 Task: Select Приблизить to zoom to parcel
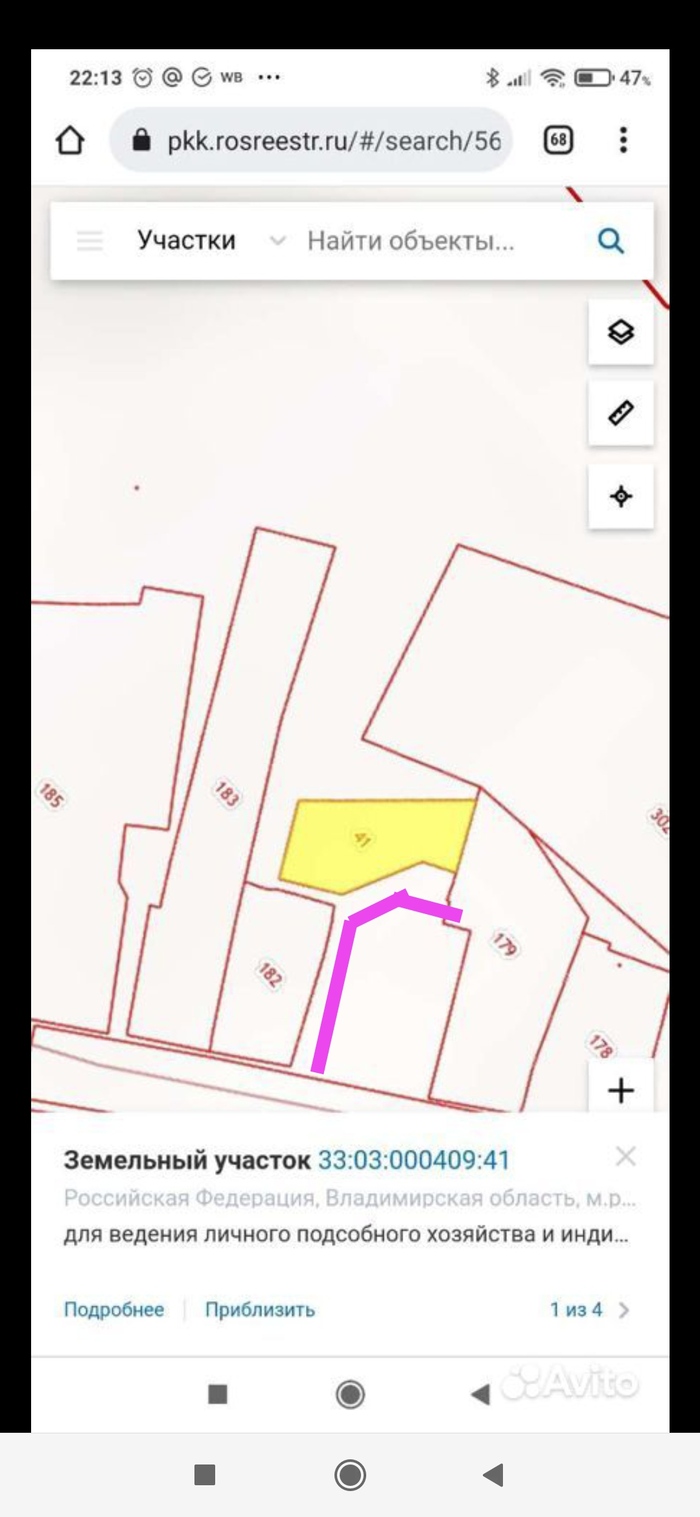260,1309
